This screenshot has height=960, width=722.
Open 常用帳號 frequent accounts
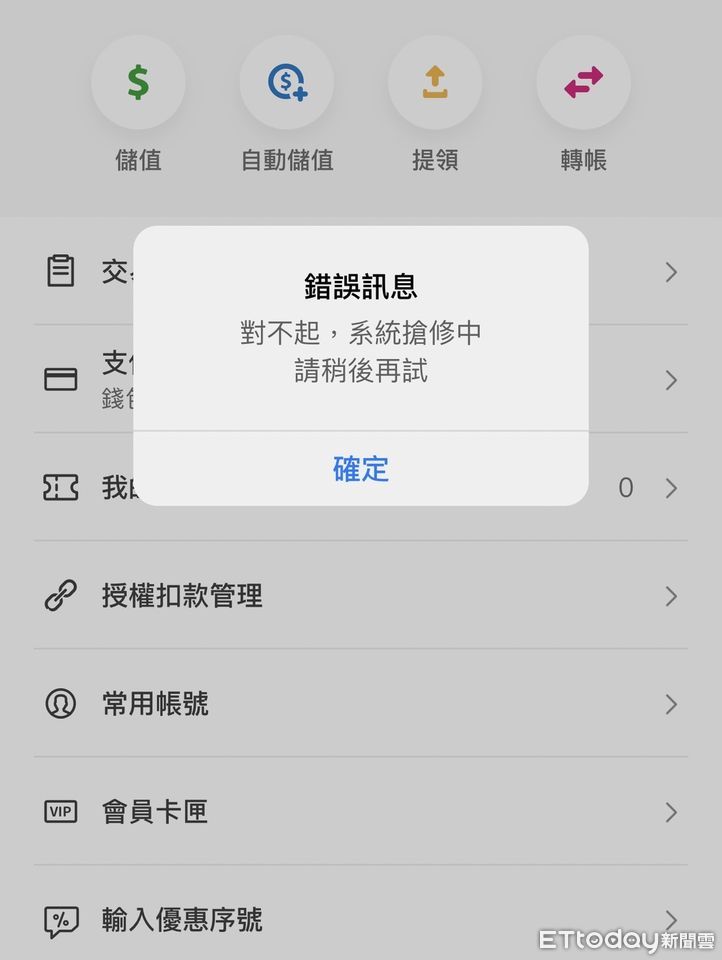point(360,704)
